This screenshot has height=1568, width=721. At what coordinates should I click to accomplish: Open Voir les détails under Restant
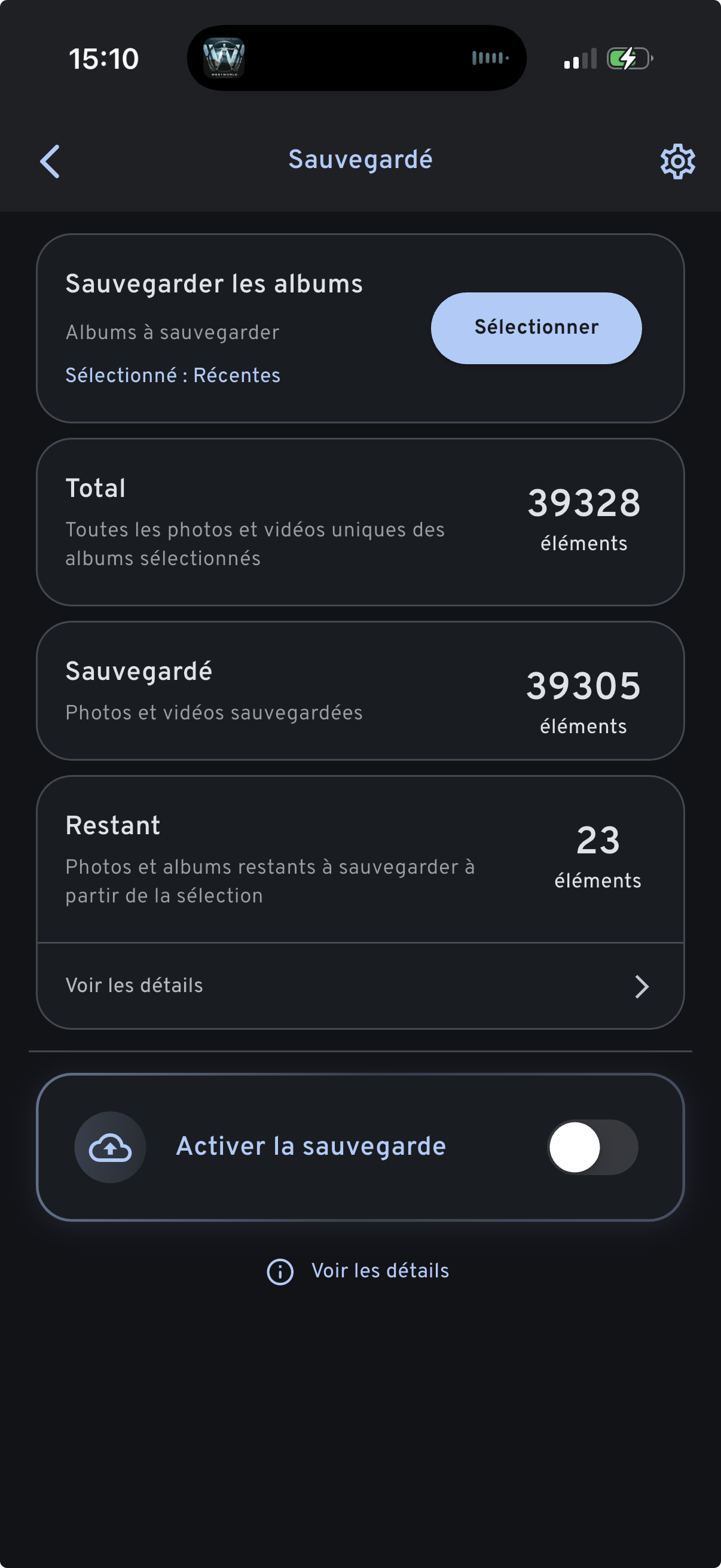tap(359, 986)
